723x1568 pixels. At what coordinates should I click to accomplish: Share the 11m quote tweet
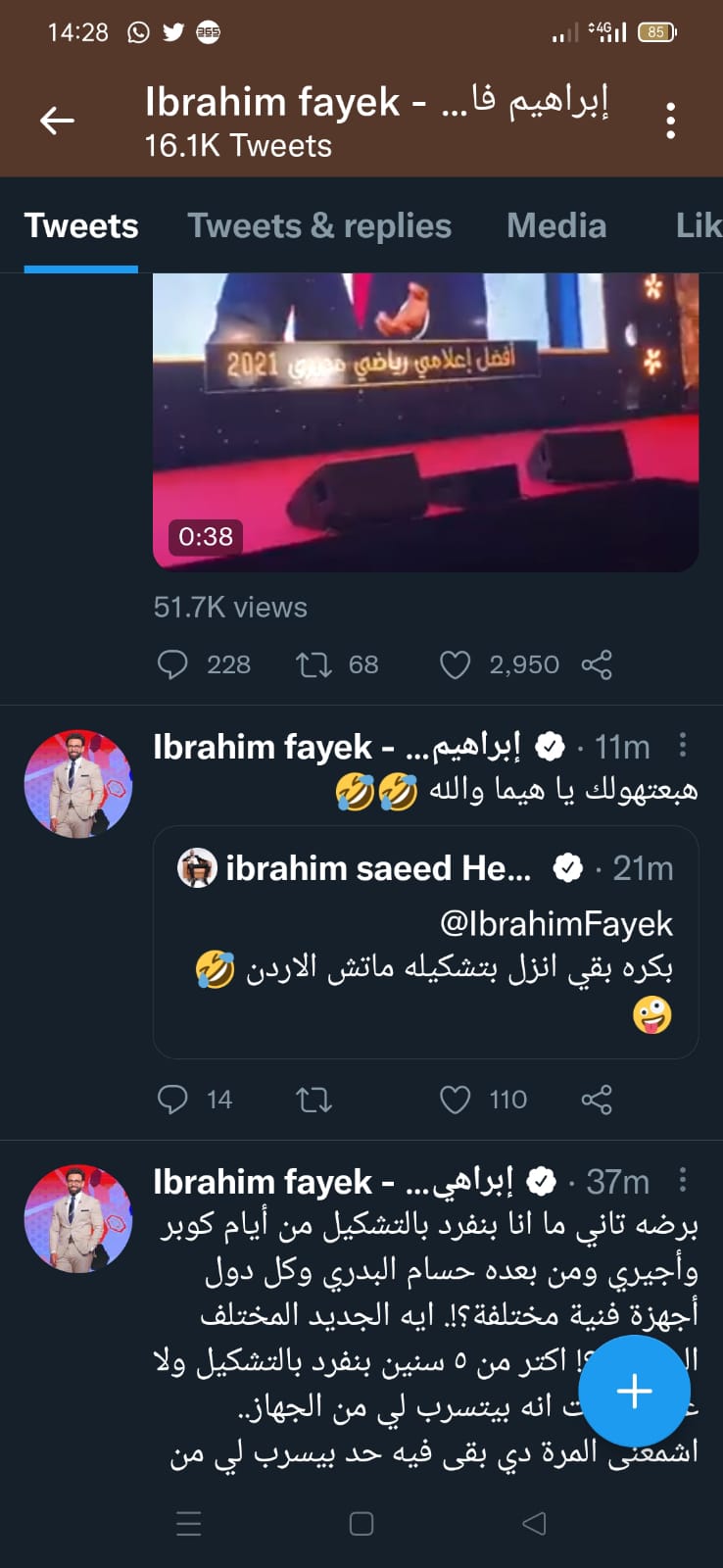click(x=596, y=1100)
